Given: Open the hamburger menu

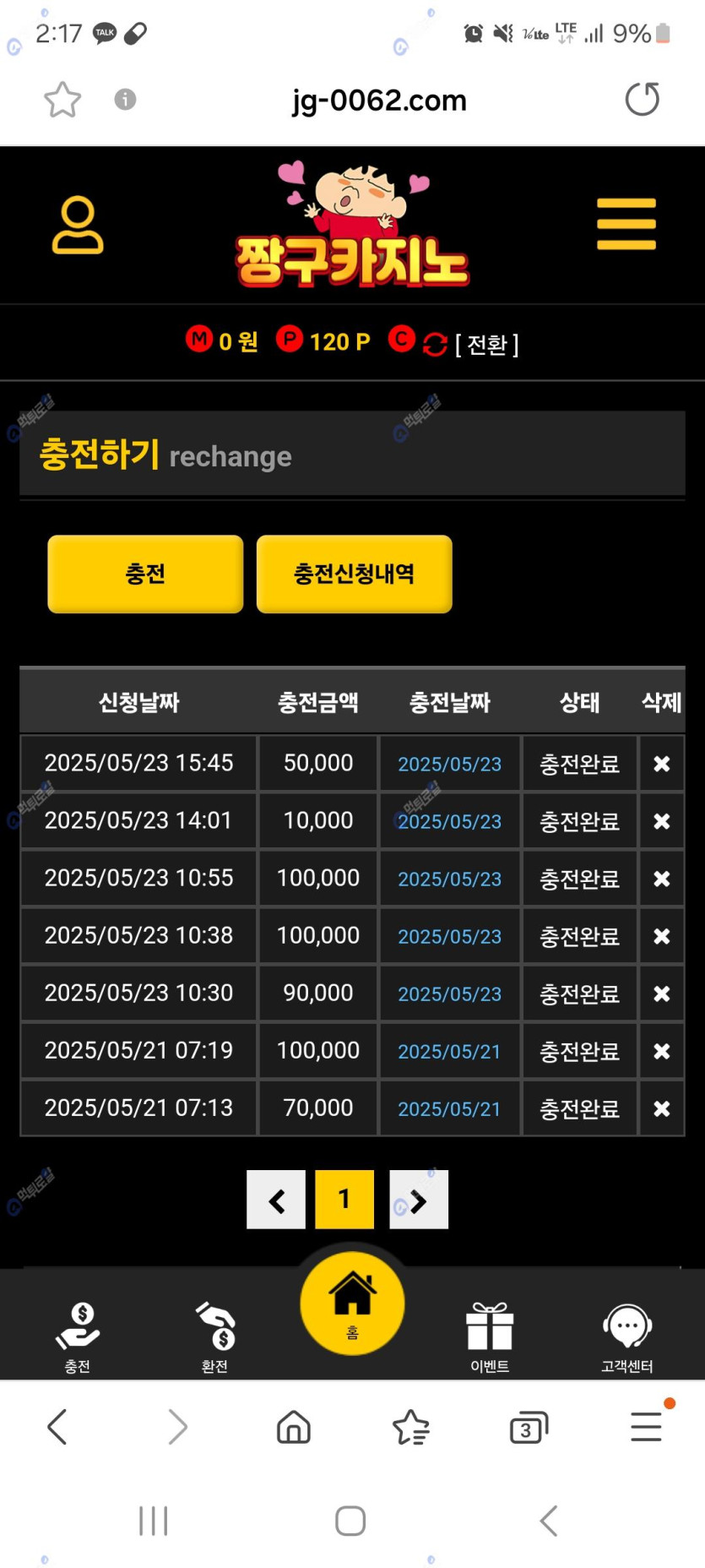Looking at the screenshot, I should (x=626, y=224).
